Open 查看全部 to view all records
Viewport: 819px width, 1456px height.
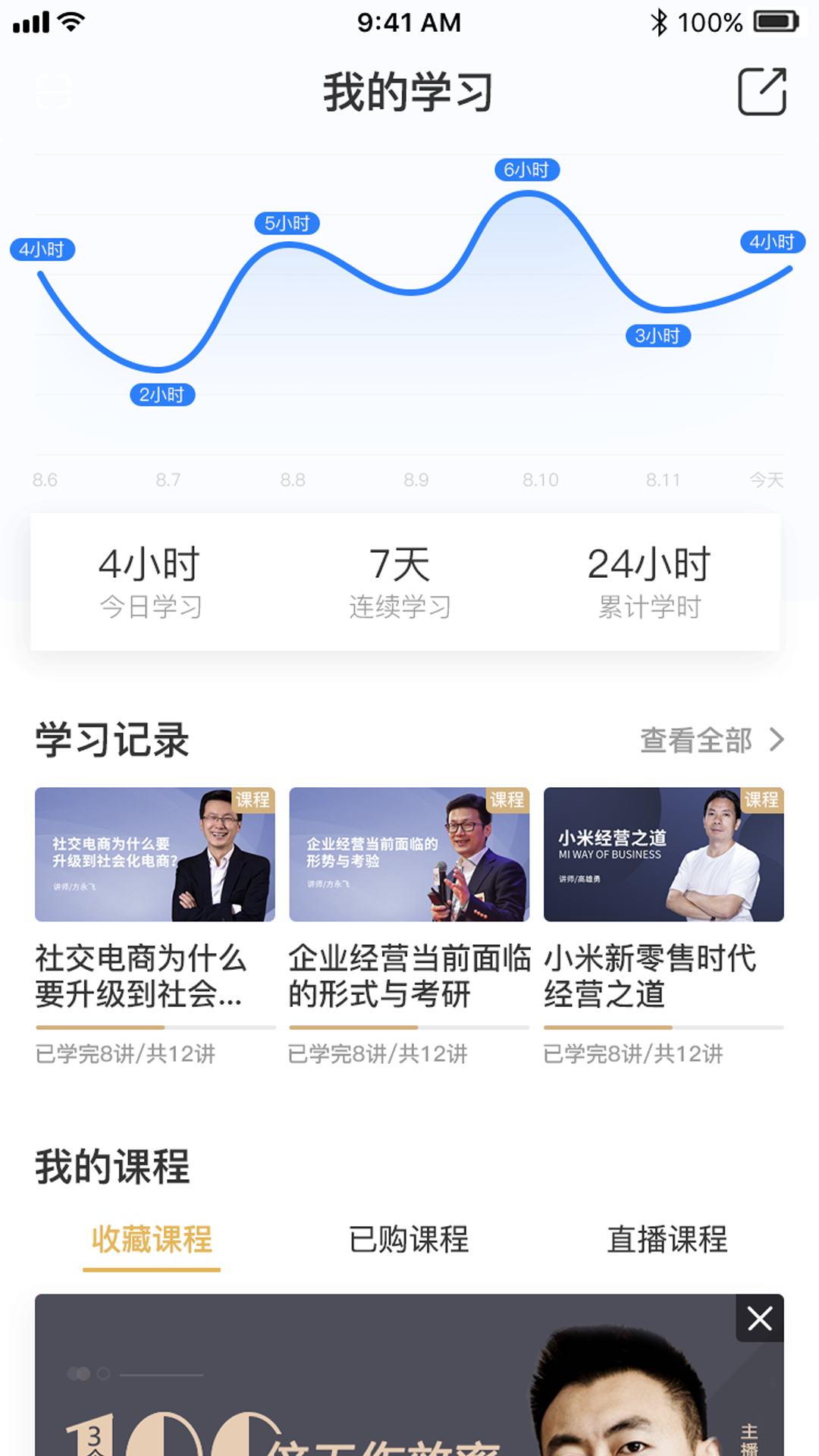[696, 739]
